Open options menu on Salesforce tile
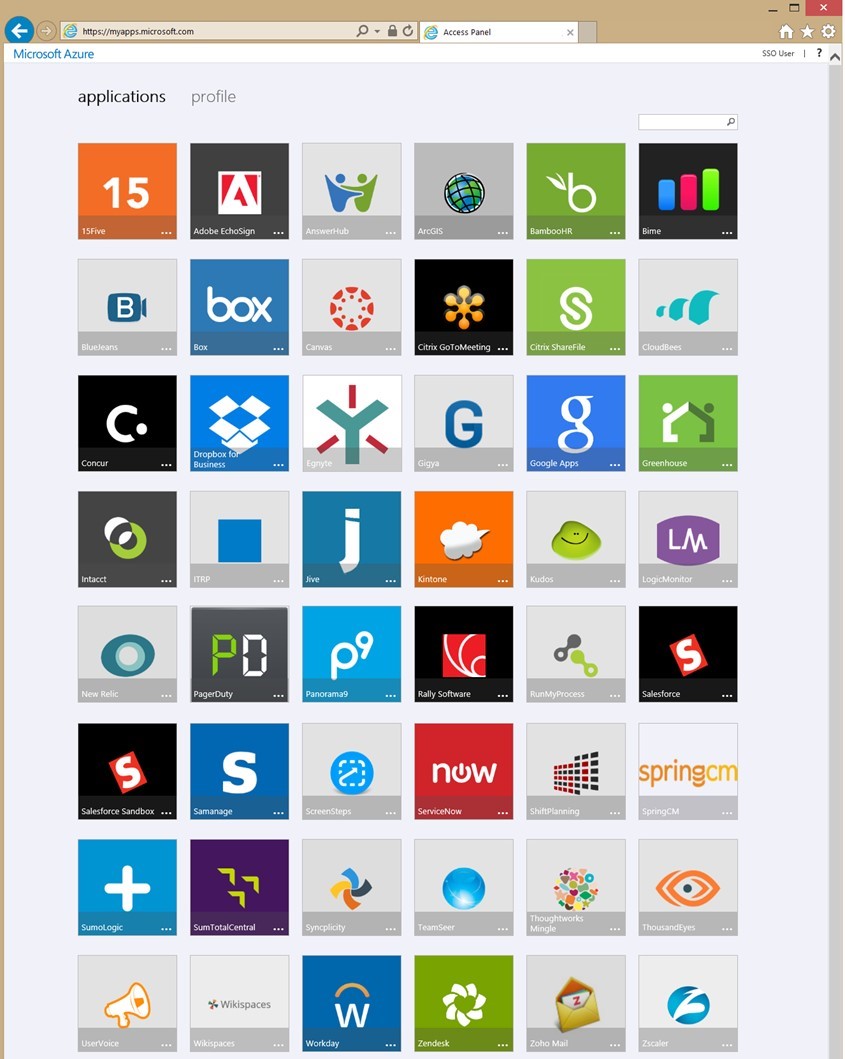845x1059 pixels. point(727,696)
